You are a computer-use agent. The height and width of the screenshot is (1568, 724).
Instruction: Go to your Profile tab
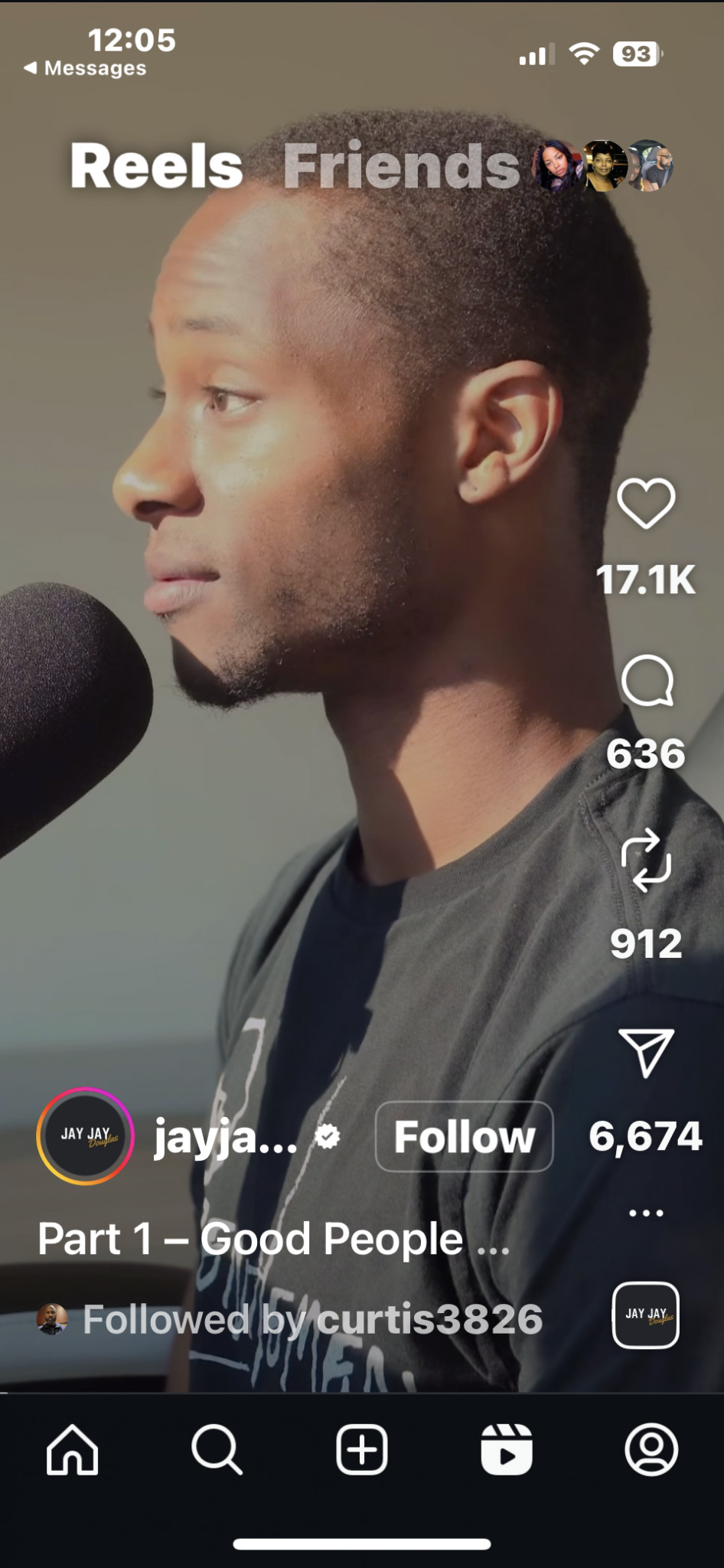tap(651, 1449)
